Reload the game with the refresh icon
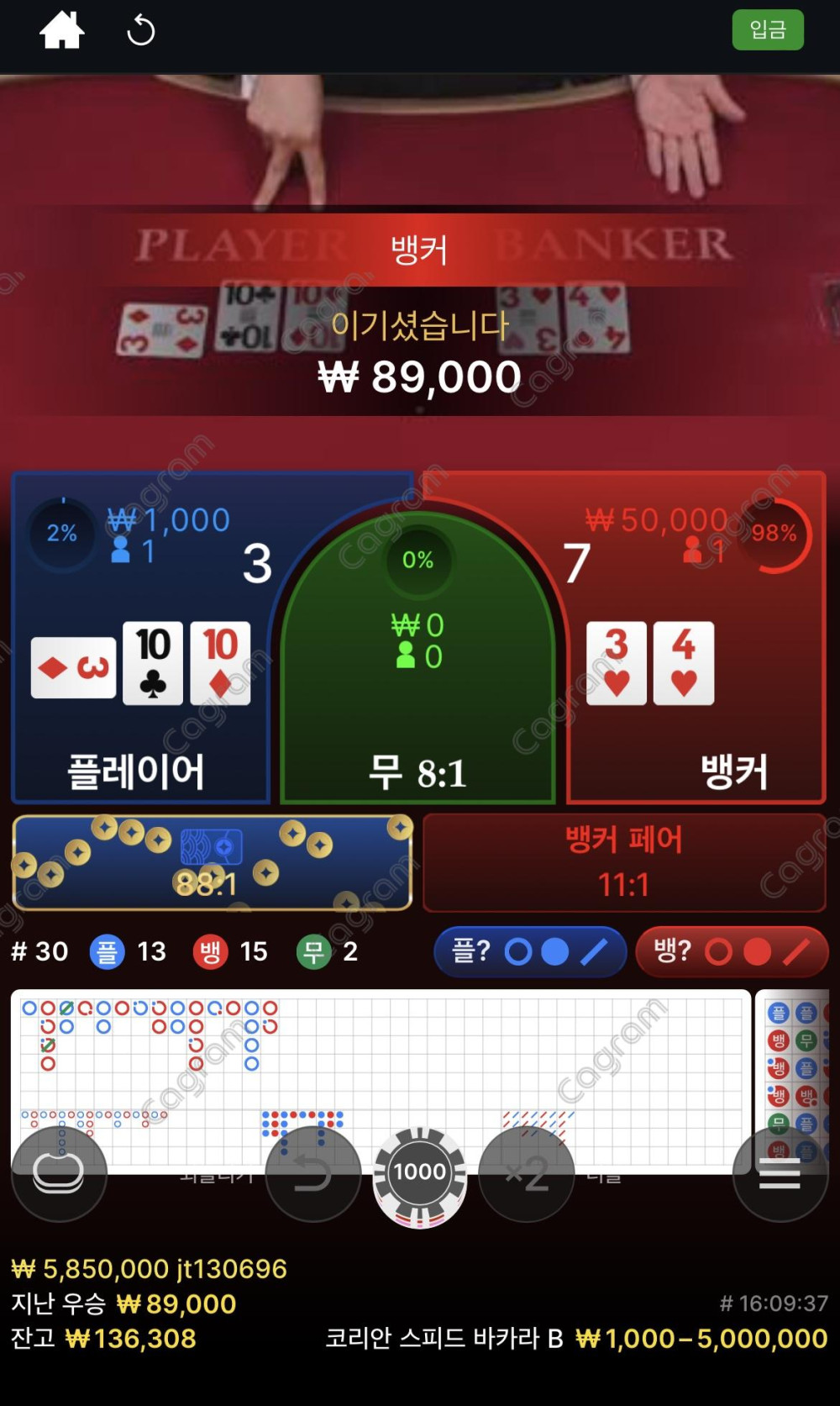Image resolution: width=840 pixels, height=1406 pixels. pos(141,32)
